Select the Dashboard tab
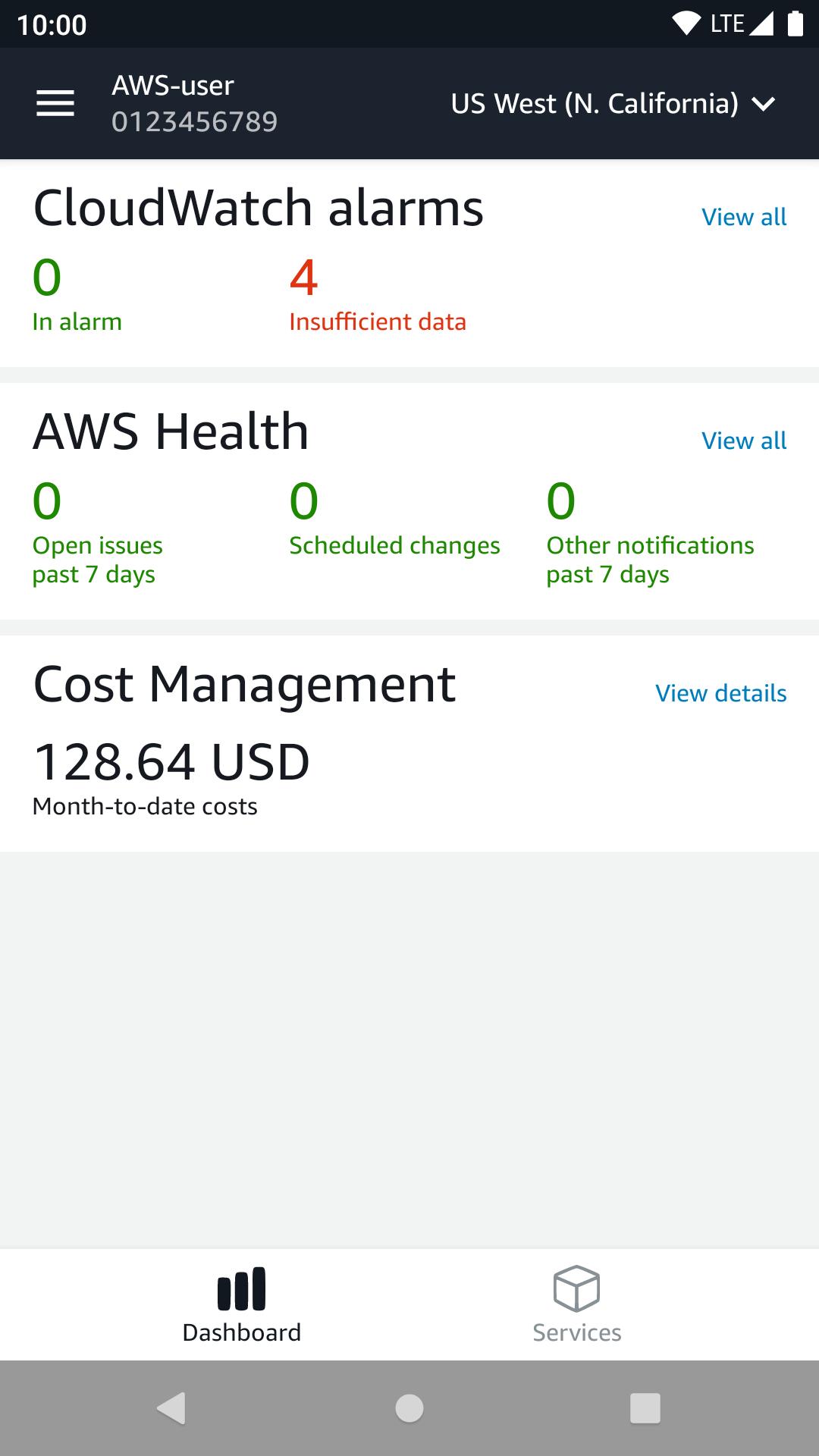The width and height of the screenshot is (819, 1456). click(242, 1304)
